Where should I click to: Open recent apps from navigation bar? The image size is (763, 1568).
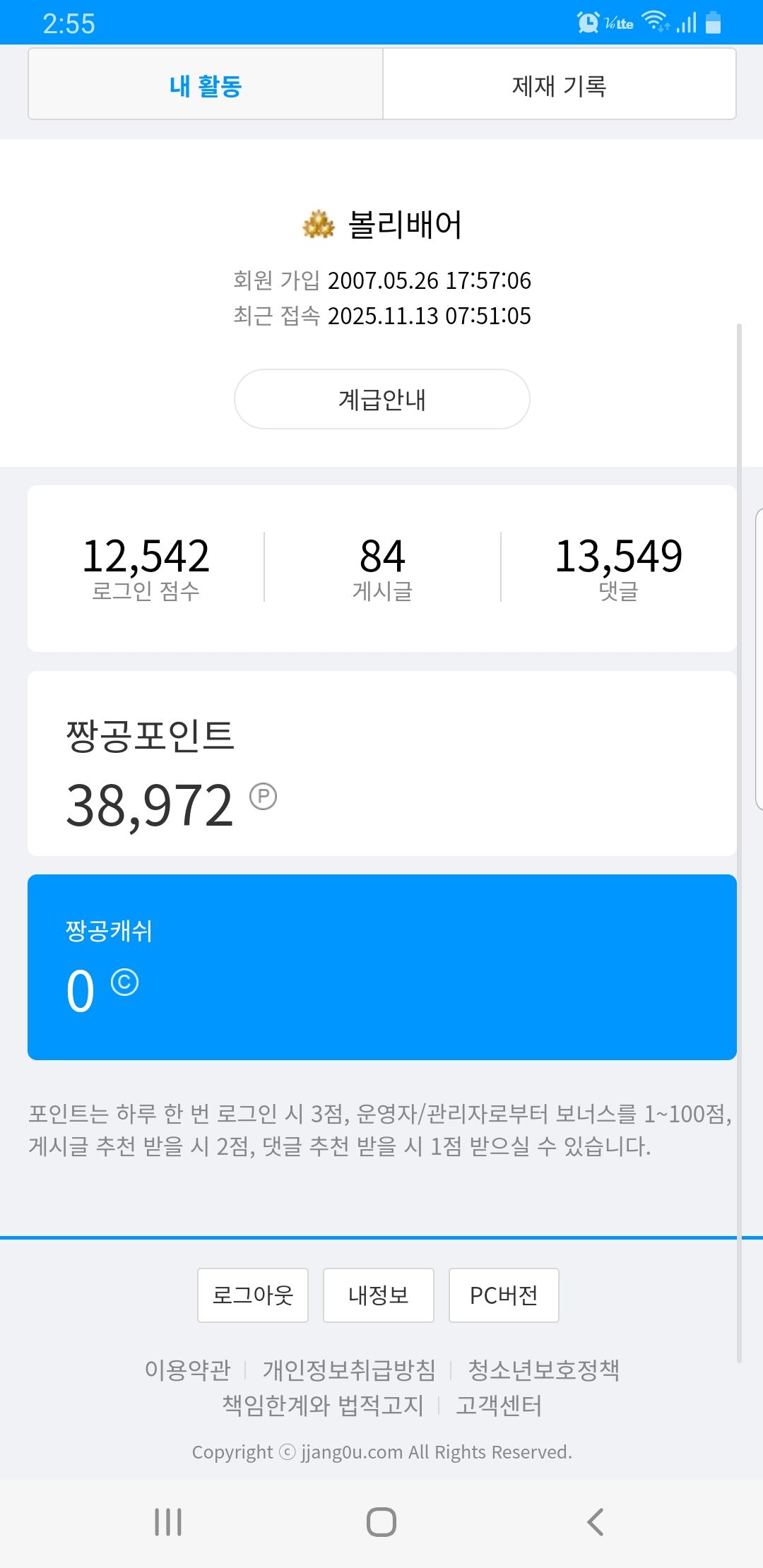click(x=168, y=1521)
